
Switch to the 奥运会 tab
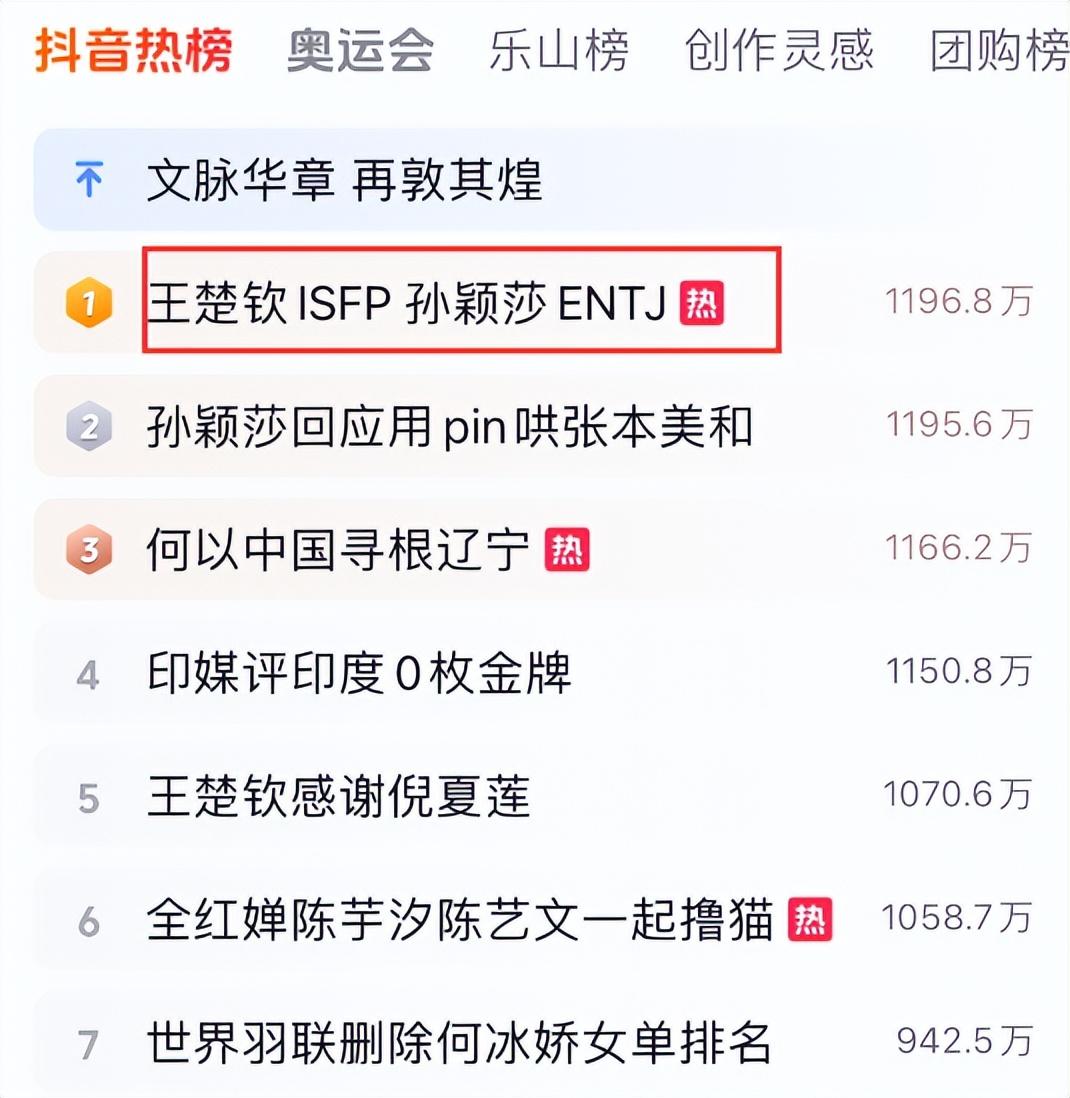360,50
